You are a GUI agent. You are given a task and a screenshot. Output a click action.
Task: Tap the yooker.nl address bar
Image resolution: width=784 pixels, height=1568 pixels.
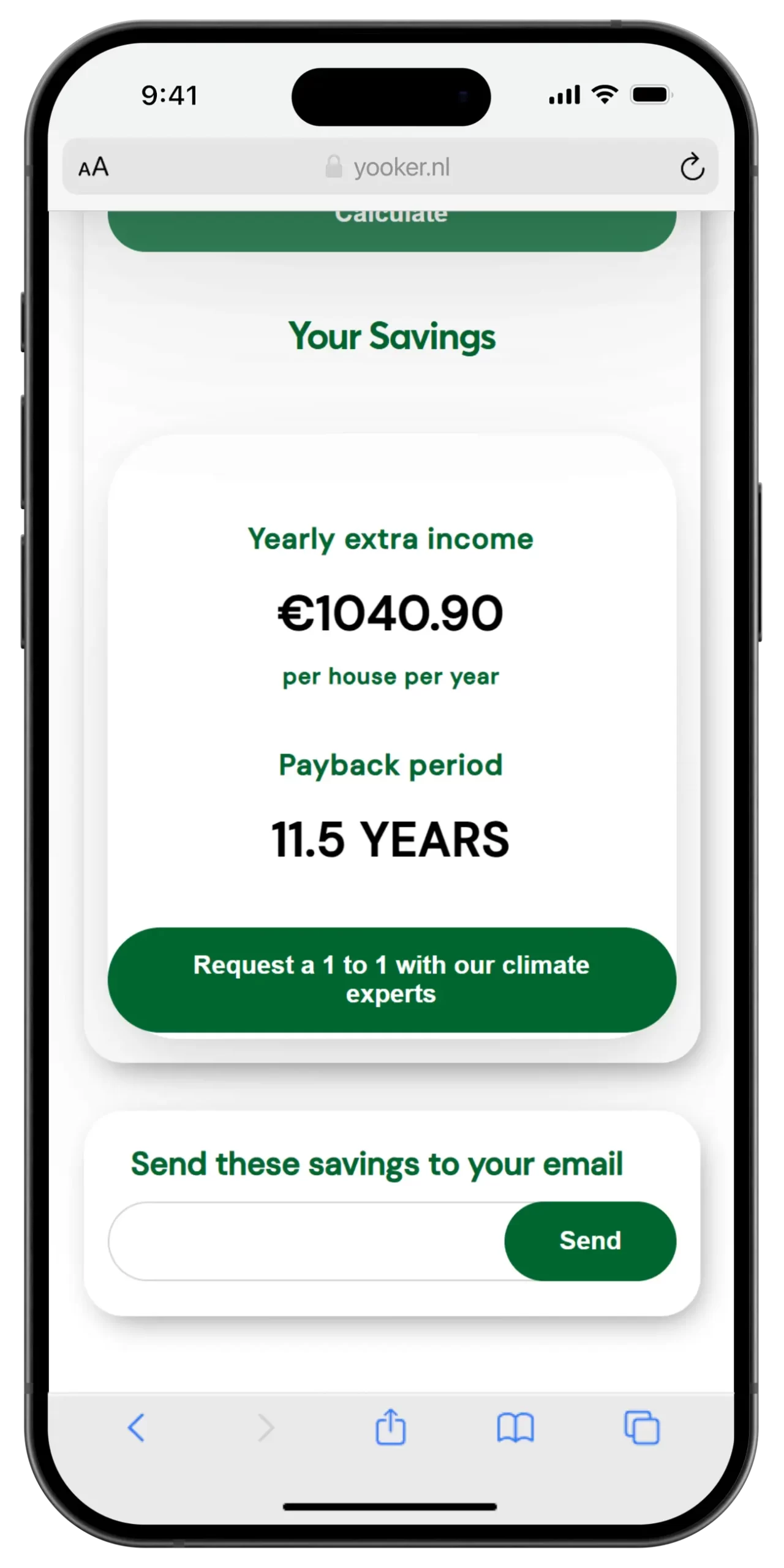pyautogui.click(x=392, y=167)
